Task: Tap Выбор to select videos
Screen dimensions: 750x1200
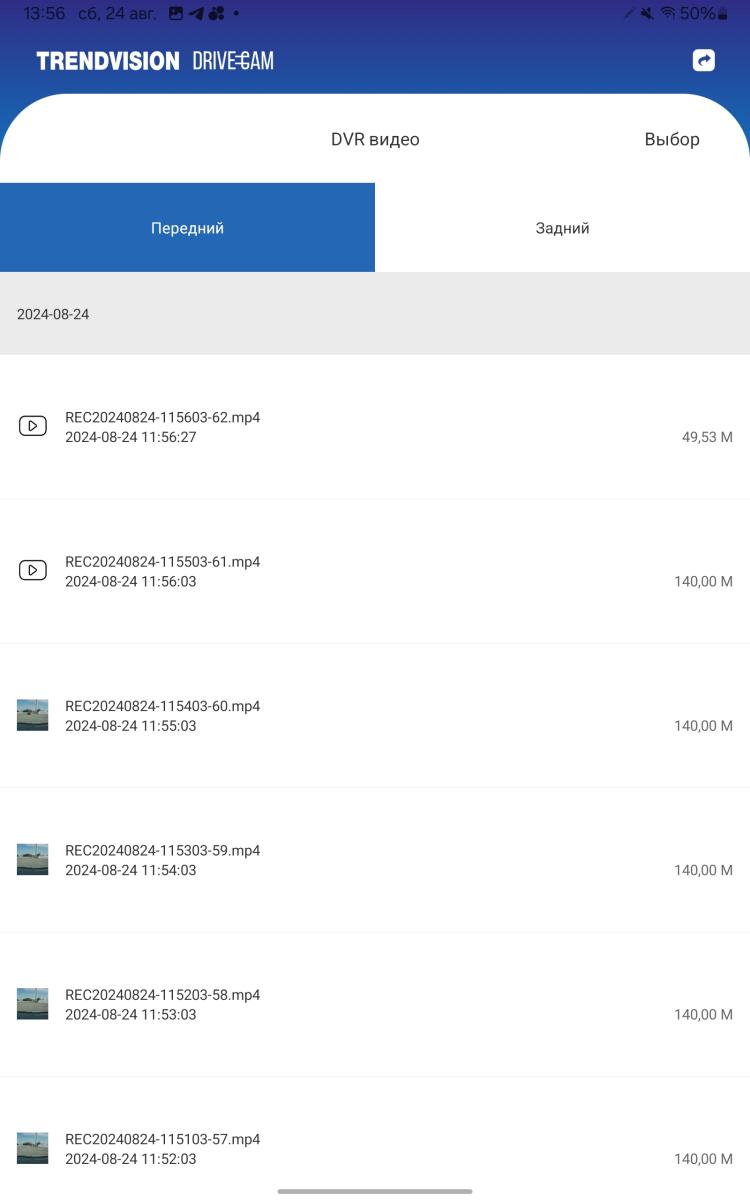Action: [x=672, y=140]
